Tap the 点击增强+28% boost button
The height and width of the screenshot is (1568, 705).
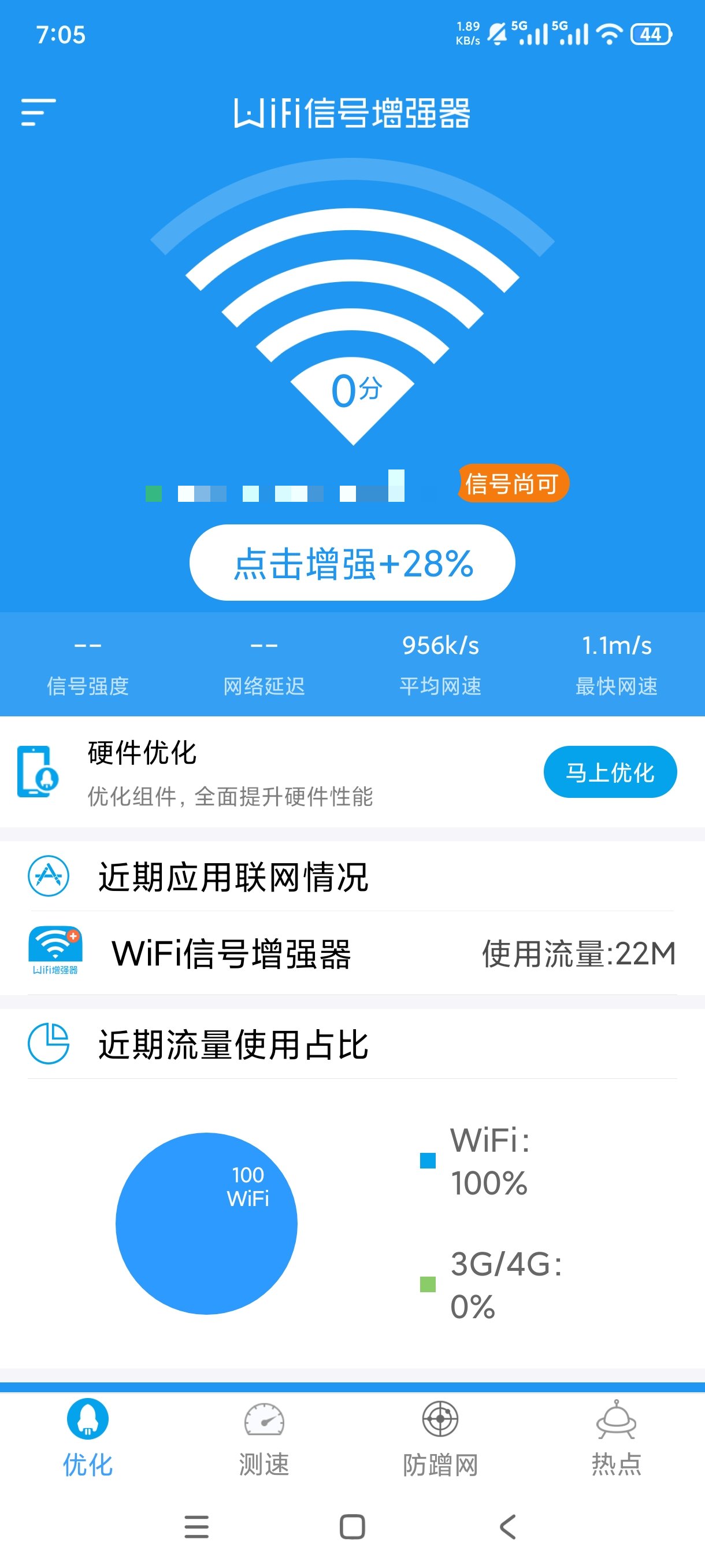click(x=352, y=563)
